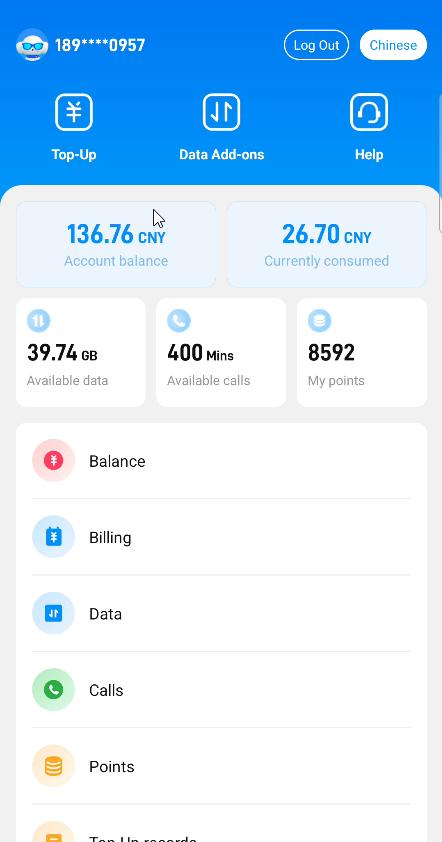Open the Points row

(221, 766)
